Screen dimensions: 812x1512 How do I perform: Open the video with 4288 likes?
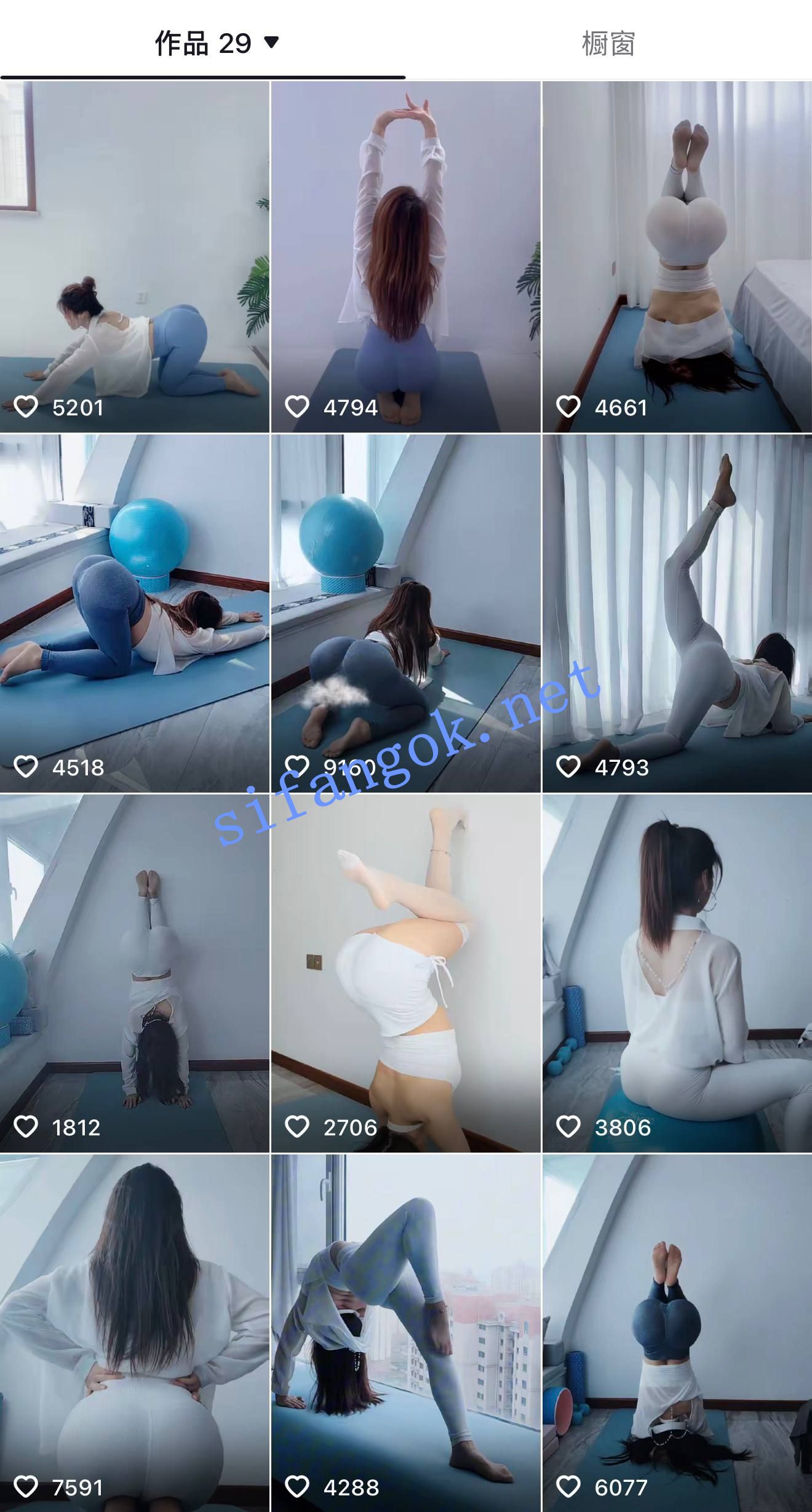(405, 1332)
